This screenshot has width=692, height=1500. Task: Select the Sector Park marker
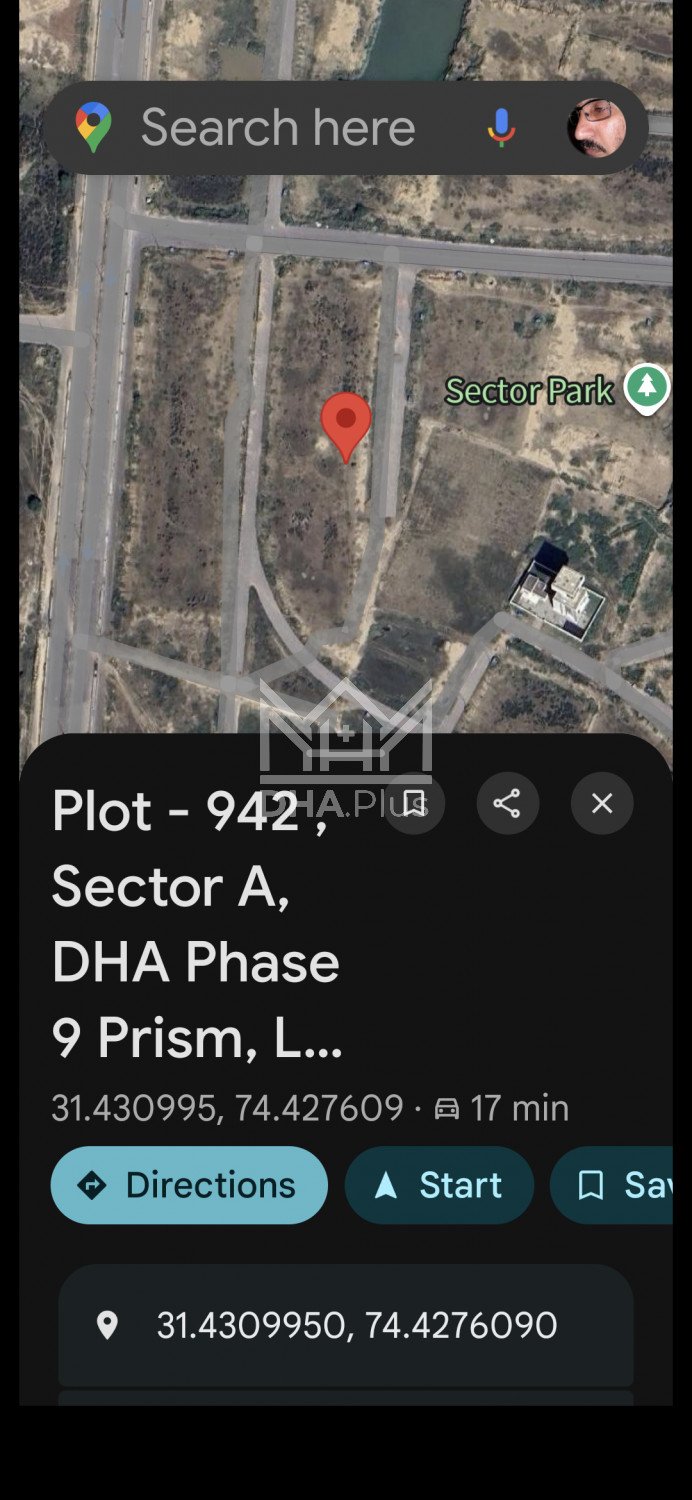[x=647, y=387]
